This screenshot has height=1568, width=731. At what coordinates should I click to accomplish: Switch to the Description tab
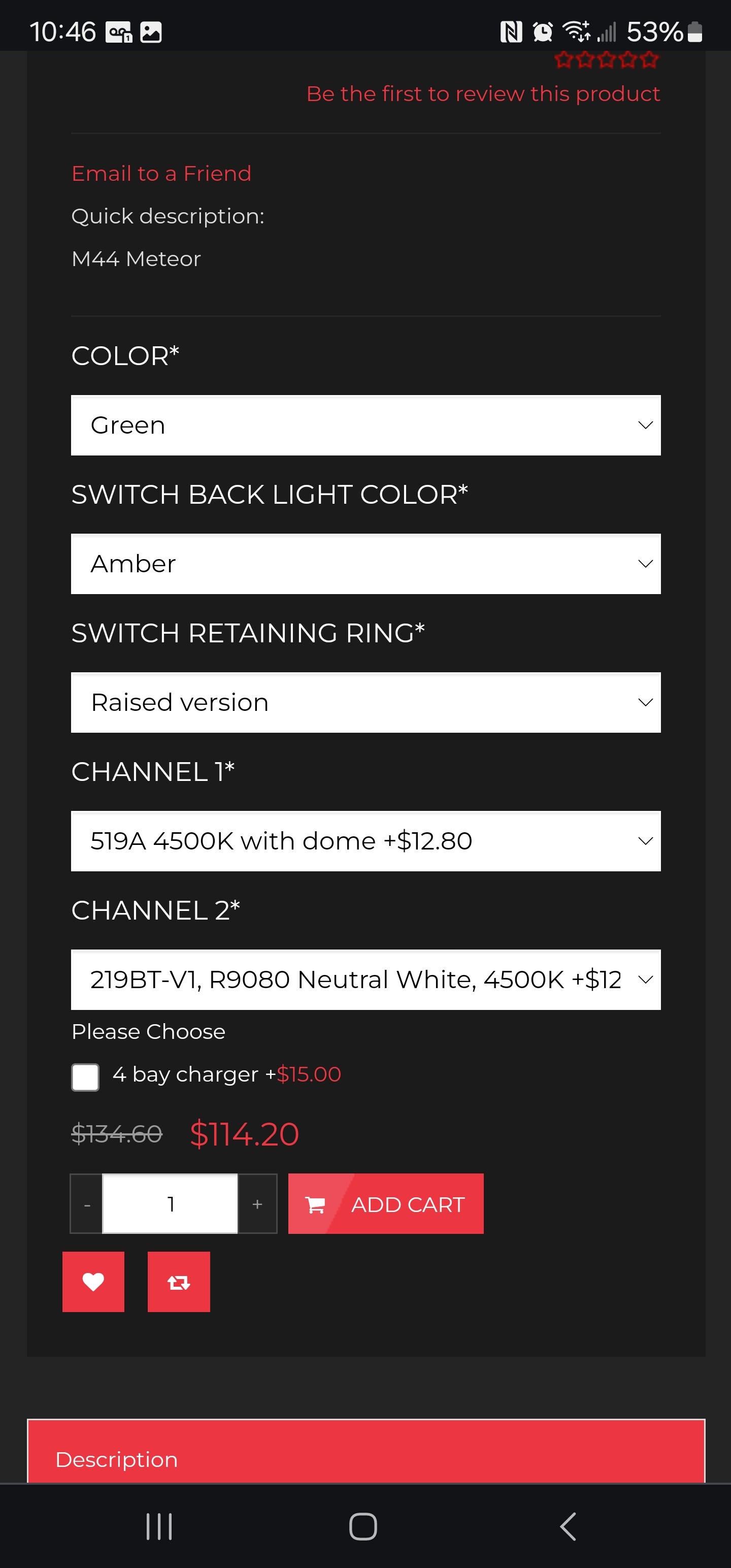(116, 1459)
